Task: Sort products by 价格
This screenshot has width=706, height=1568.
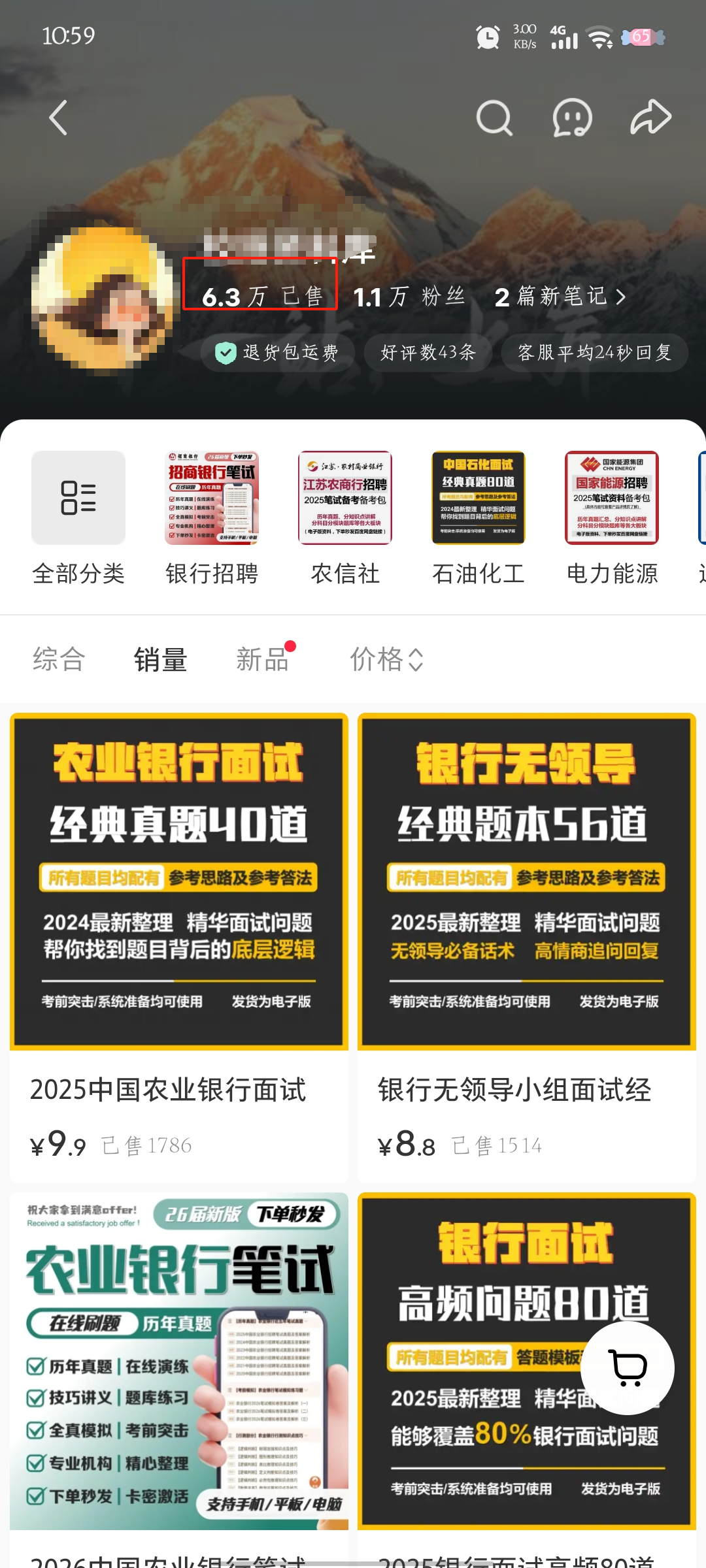Action: point(386,659)
